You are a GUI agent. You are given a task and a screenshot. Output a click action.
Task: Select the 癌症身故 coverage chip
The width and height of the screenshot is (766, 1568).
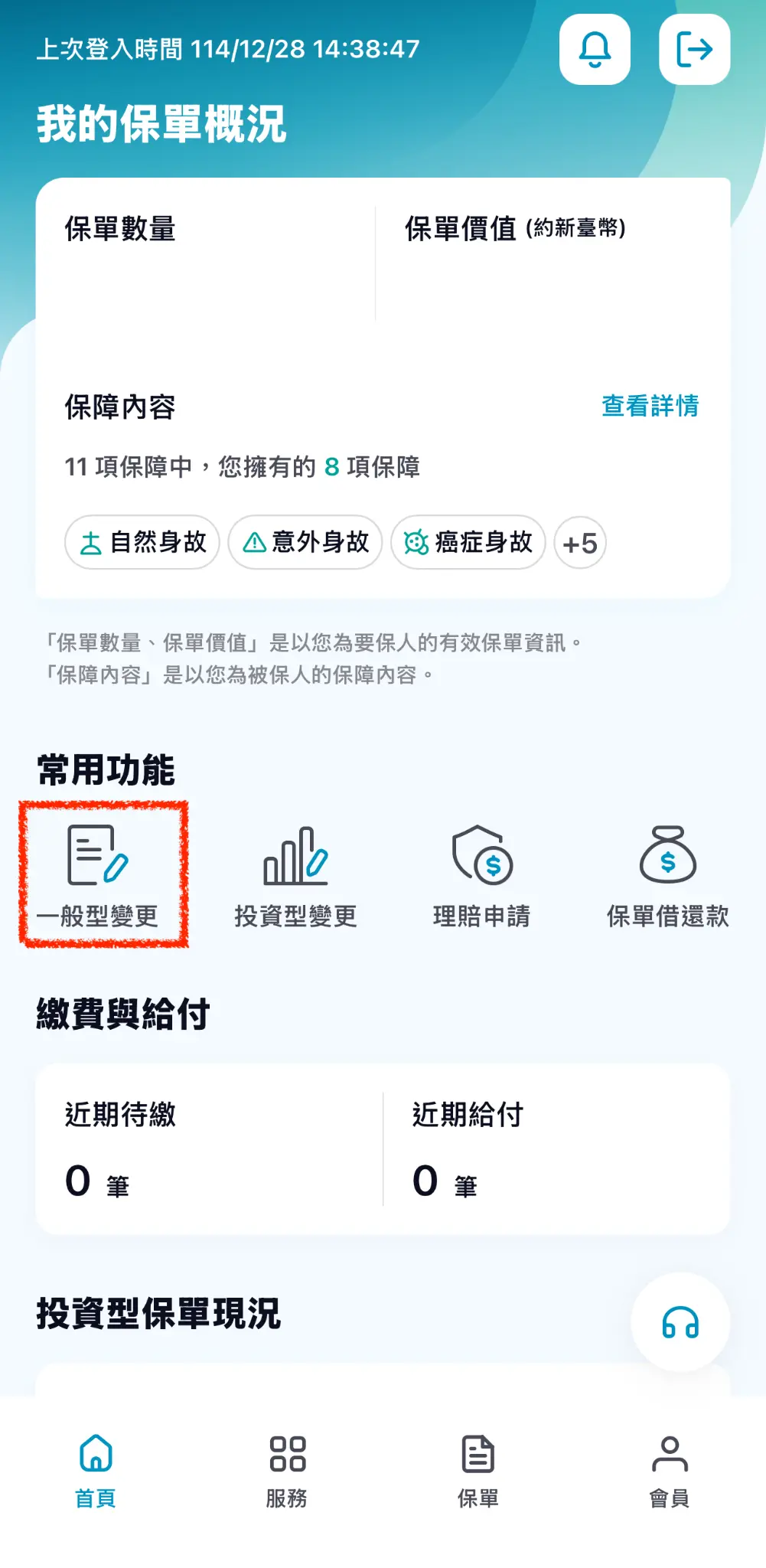click(x=468, y=542)
